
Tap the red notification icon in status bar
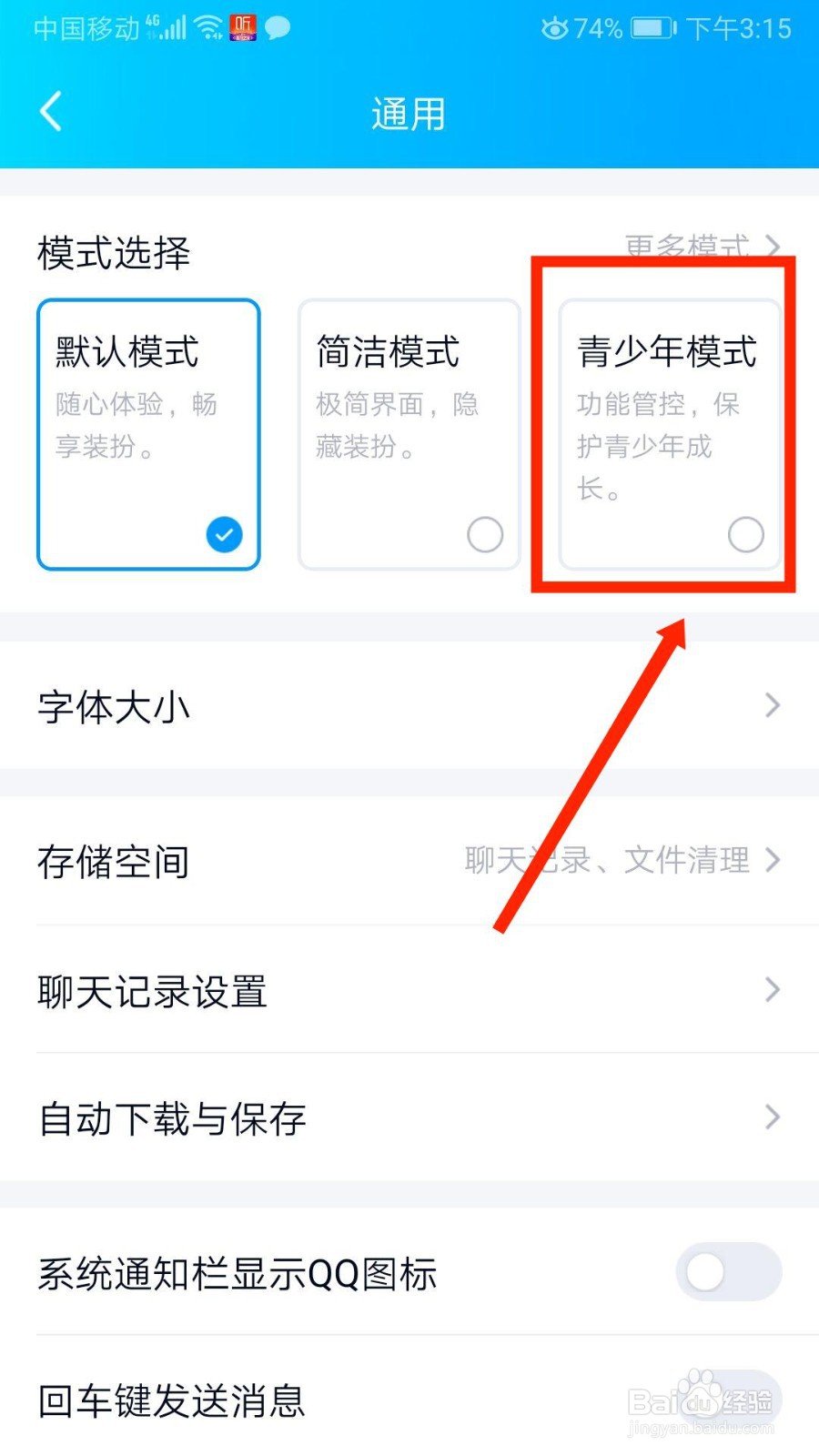[x=242, y=28]
